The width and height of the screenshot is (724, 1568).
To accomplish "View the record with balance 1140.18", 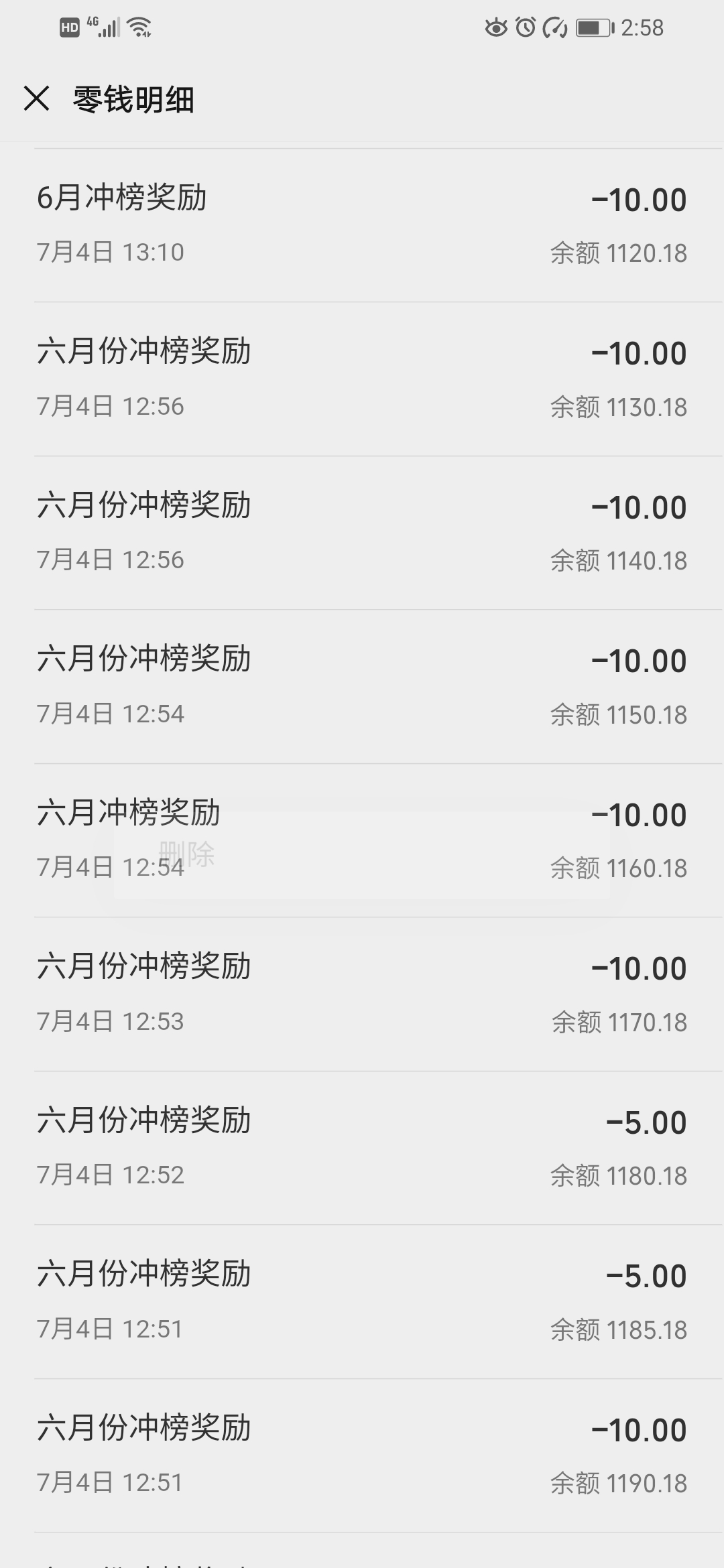I will click(362, 533).
